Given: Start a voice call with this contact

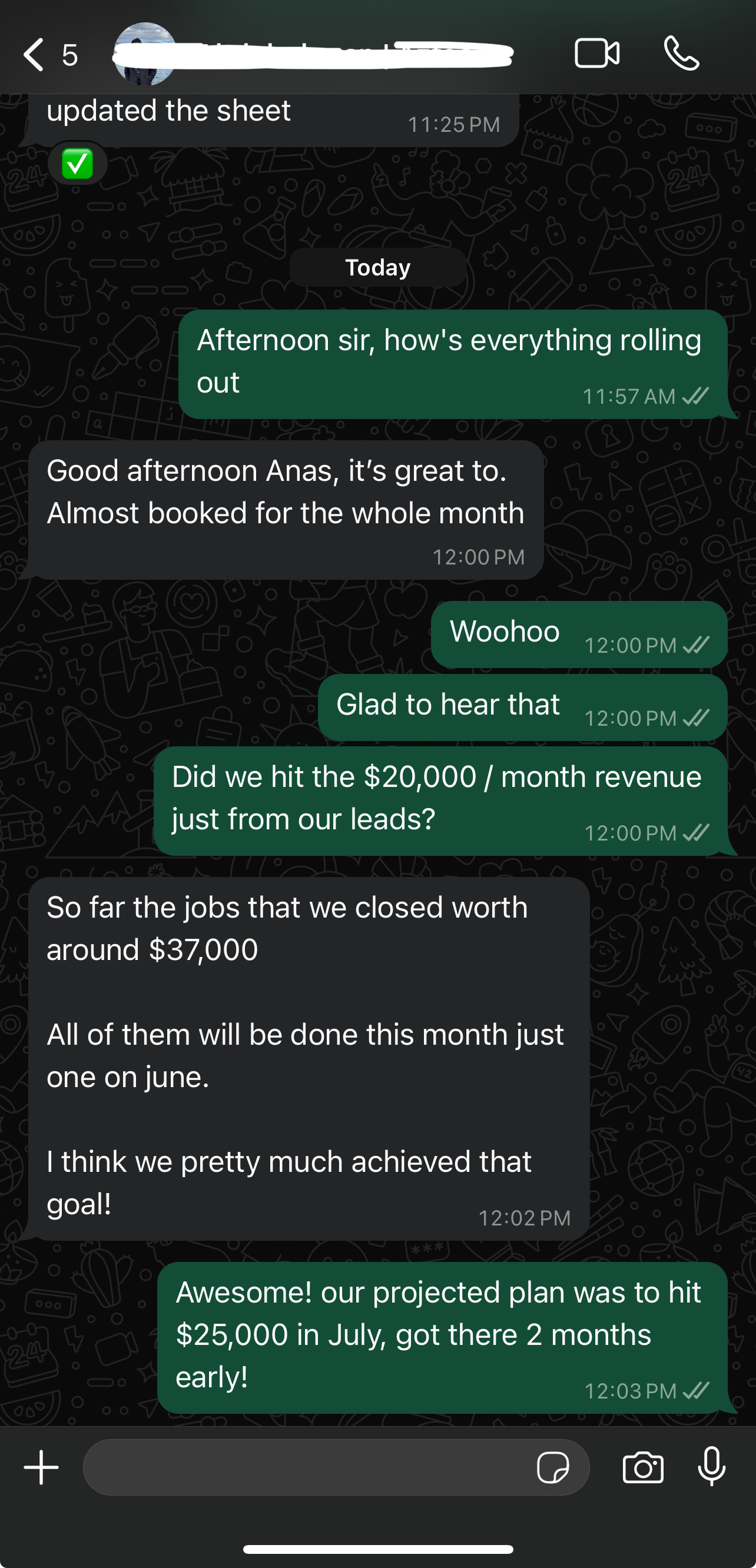Looking at the screenshot, I should 681,54.
